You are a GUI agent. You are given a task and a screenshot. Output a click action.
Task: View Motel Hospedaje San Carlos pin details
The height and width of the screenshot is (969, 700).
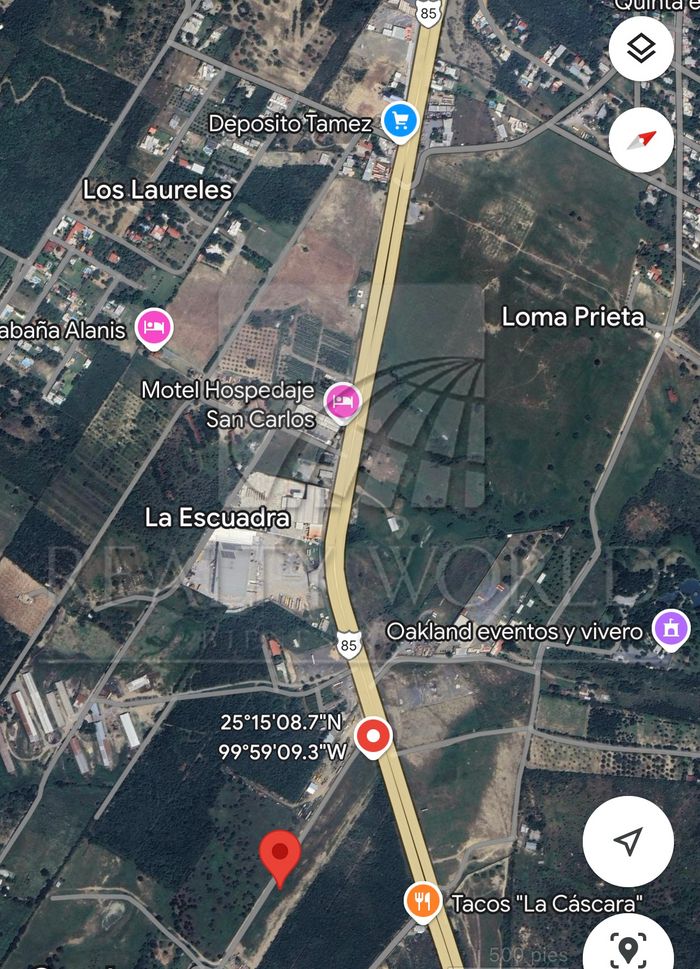343,402
